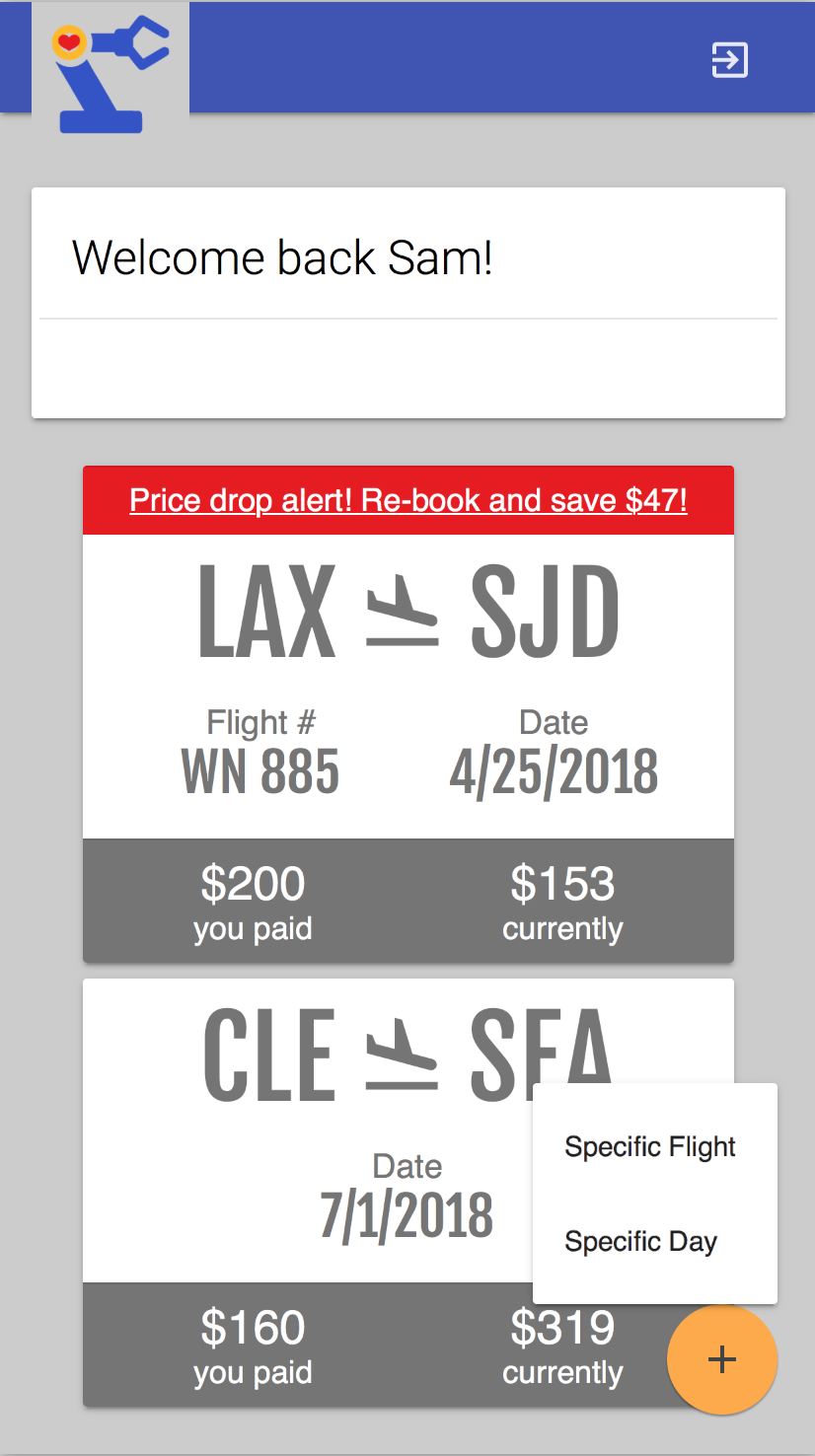Tap the orange plus button
815x1456 pixels.
coord(722,1359)
